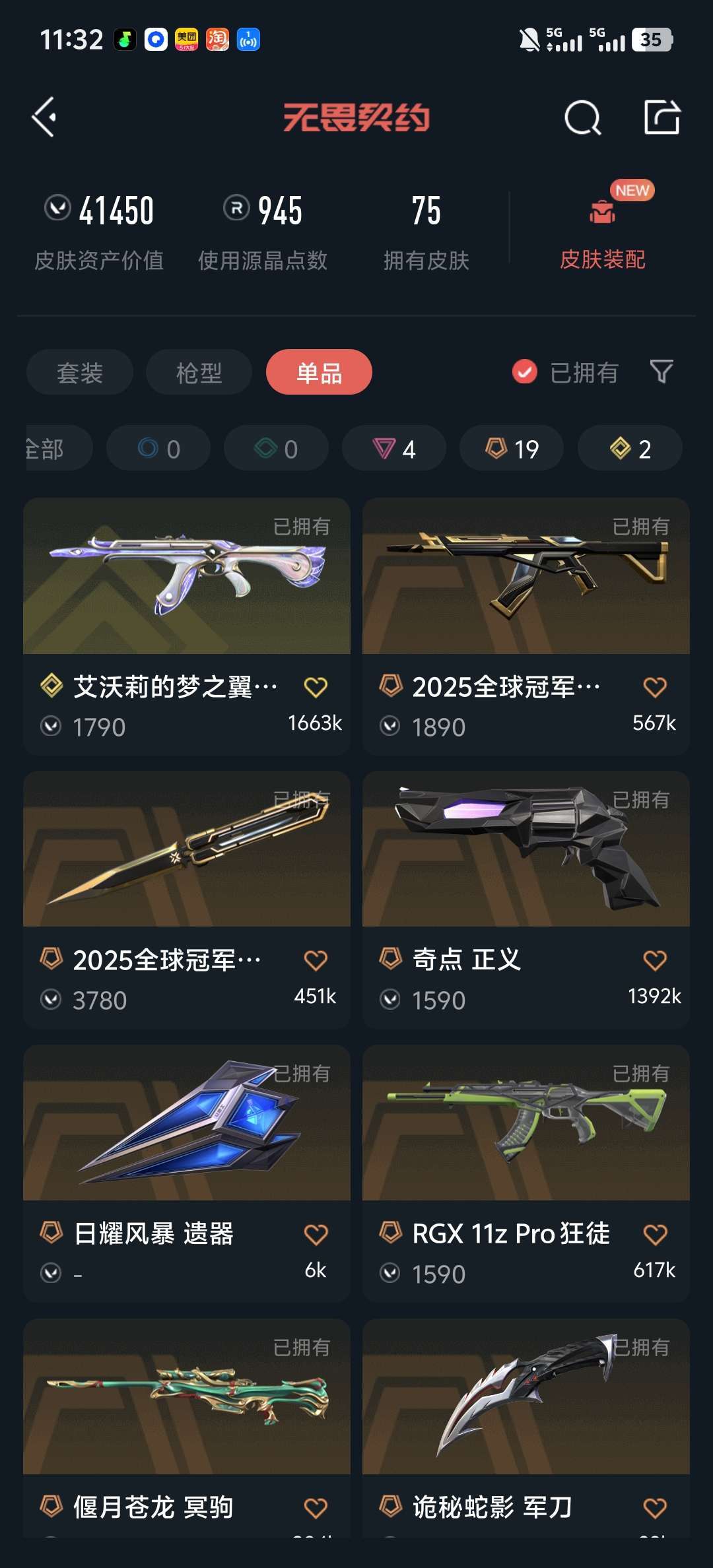The image size is (713, 1568).
Task: Select the 全部 tier chip
Action: 50,449
